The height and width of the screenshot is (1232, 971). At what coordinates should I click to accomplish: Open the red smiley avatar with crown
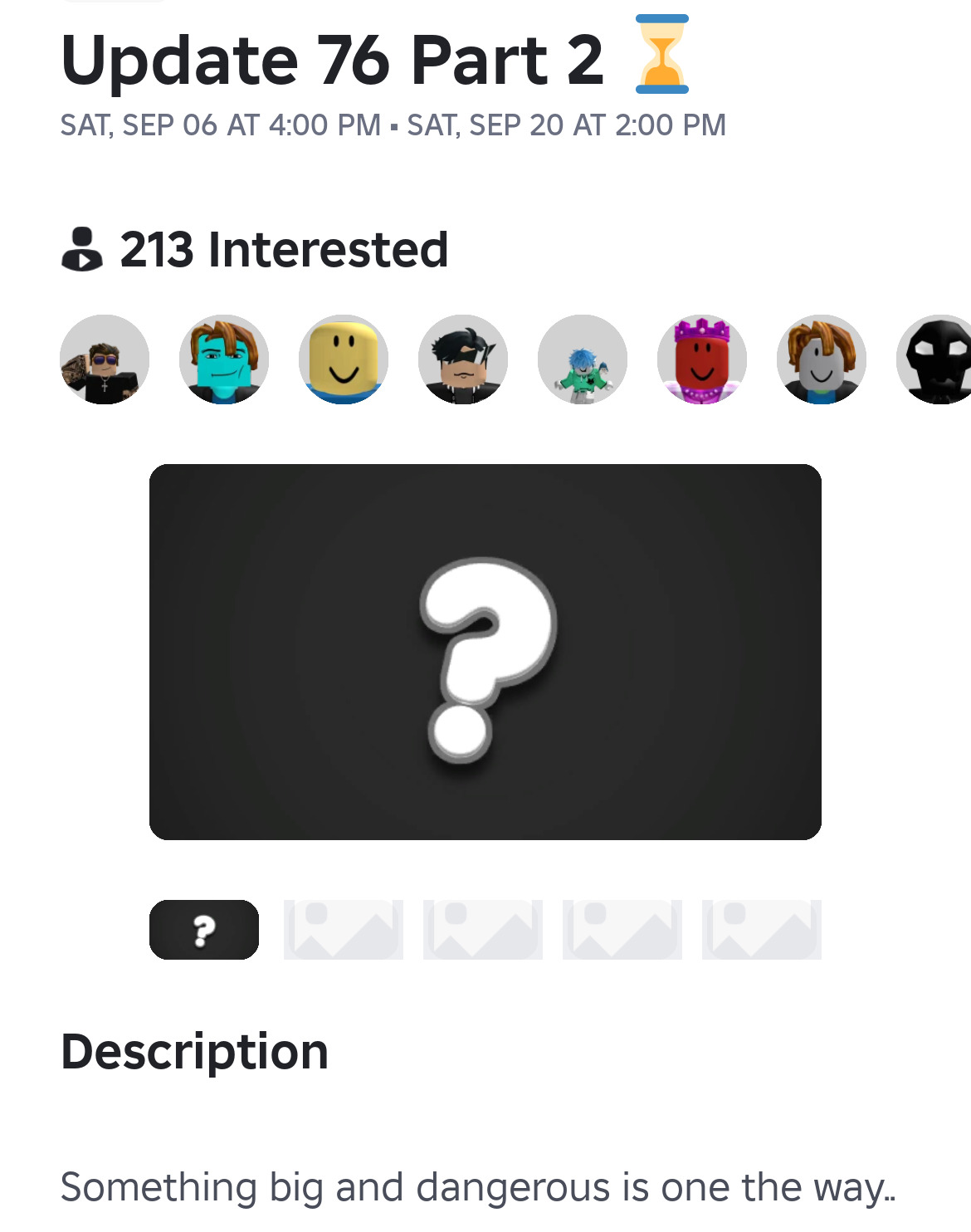(x=702, y=359)
